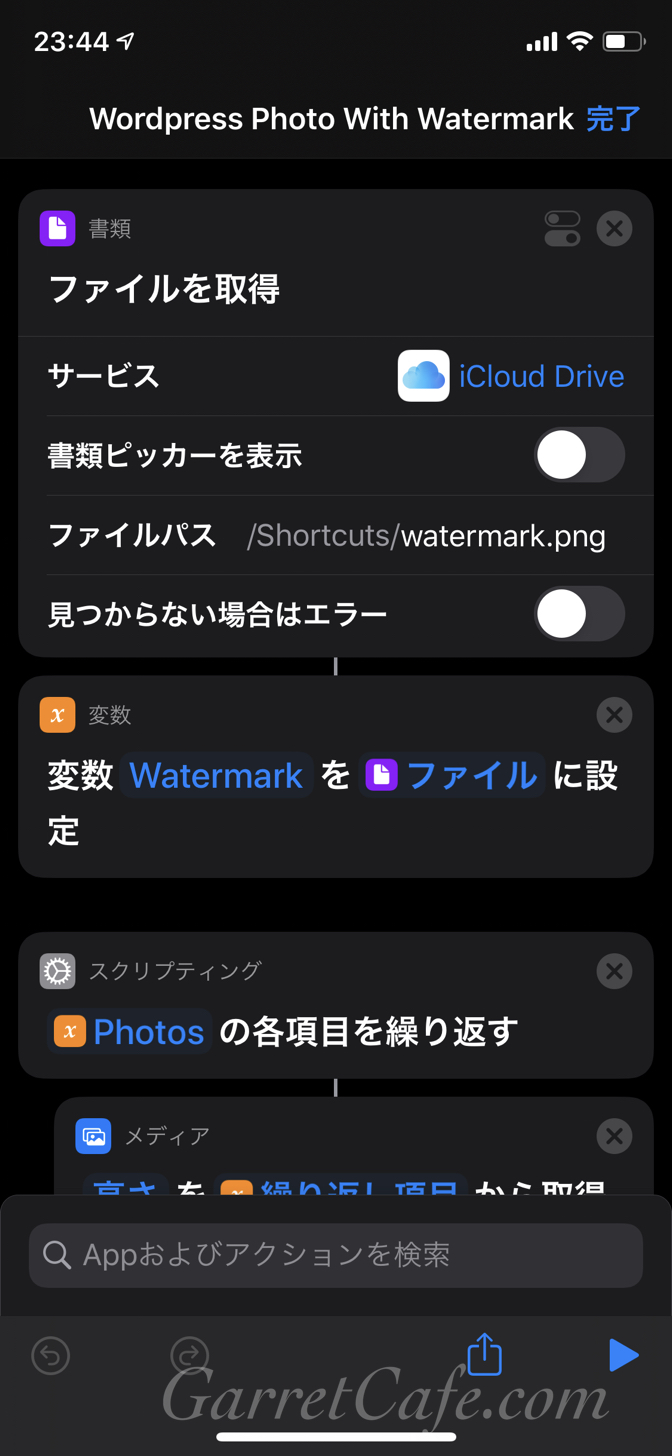
Task: Remove the スクリプティング repeat action
Action: point(614,971)
